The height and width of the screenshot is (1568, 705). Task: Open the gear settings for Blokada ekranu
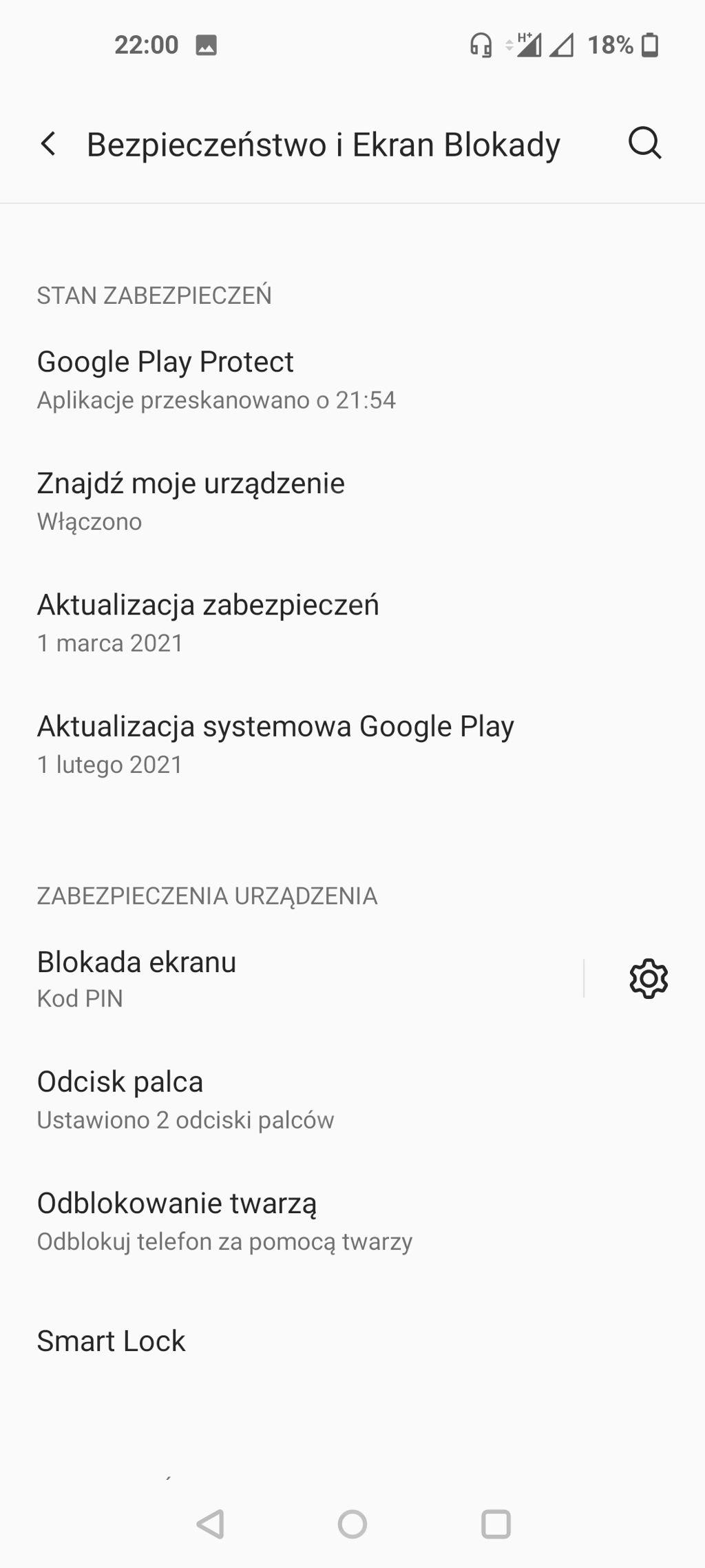(x=648, y=978)
